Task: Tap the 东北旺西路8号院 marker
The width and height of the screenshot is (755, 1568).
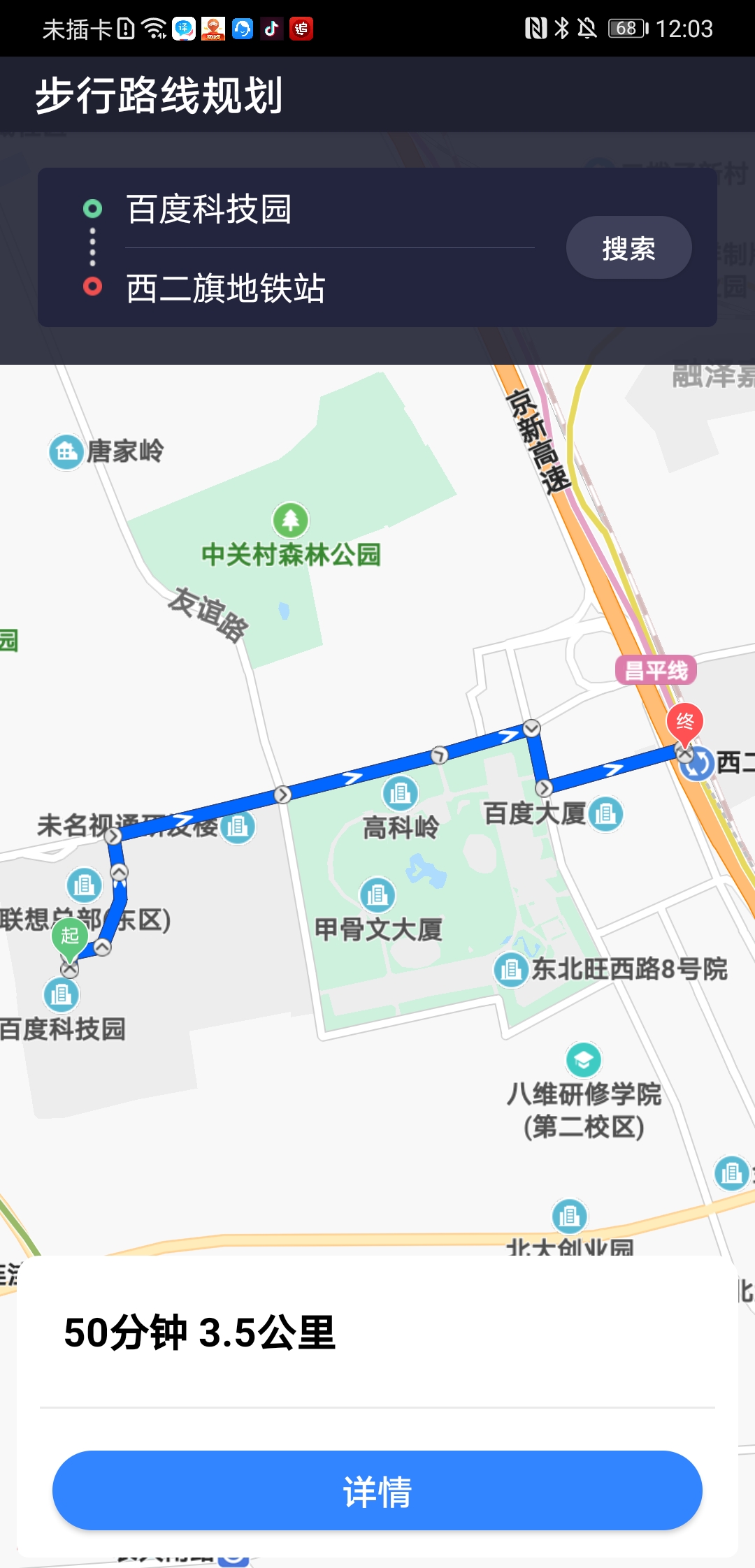Action: pos(511,970)
